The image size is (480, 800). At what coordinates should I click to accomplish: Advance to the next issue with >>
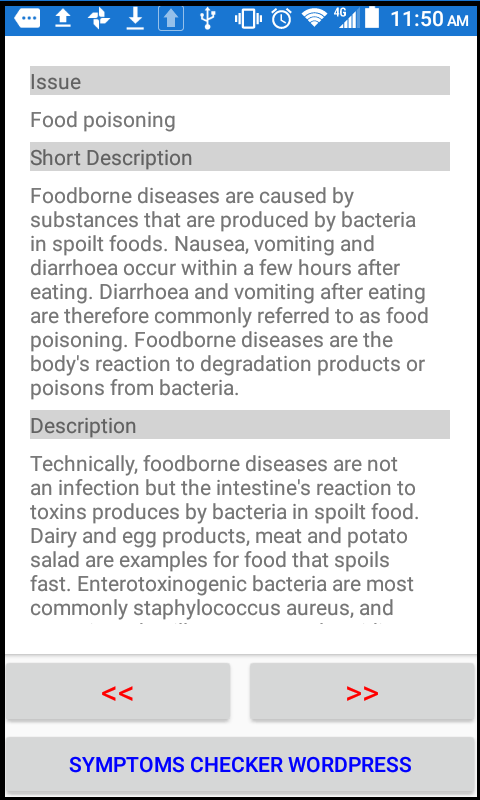pyautogui.click(x=362, y=692)
